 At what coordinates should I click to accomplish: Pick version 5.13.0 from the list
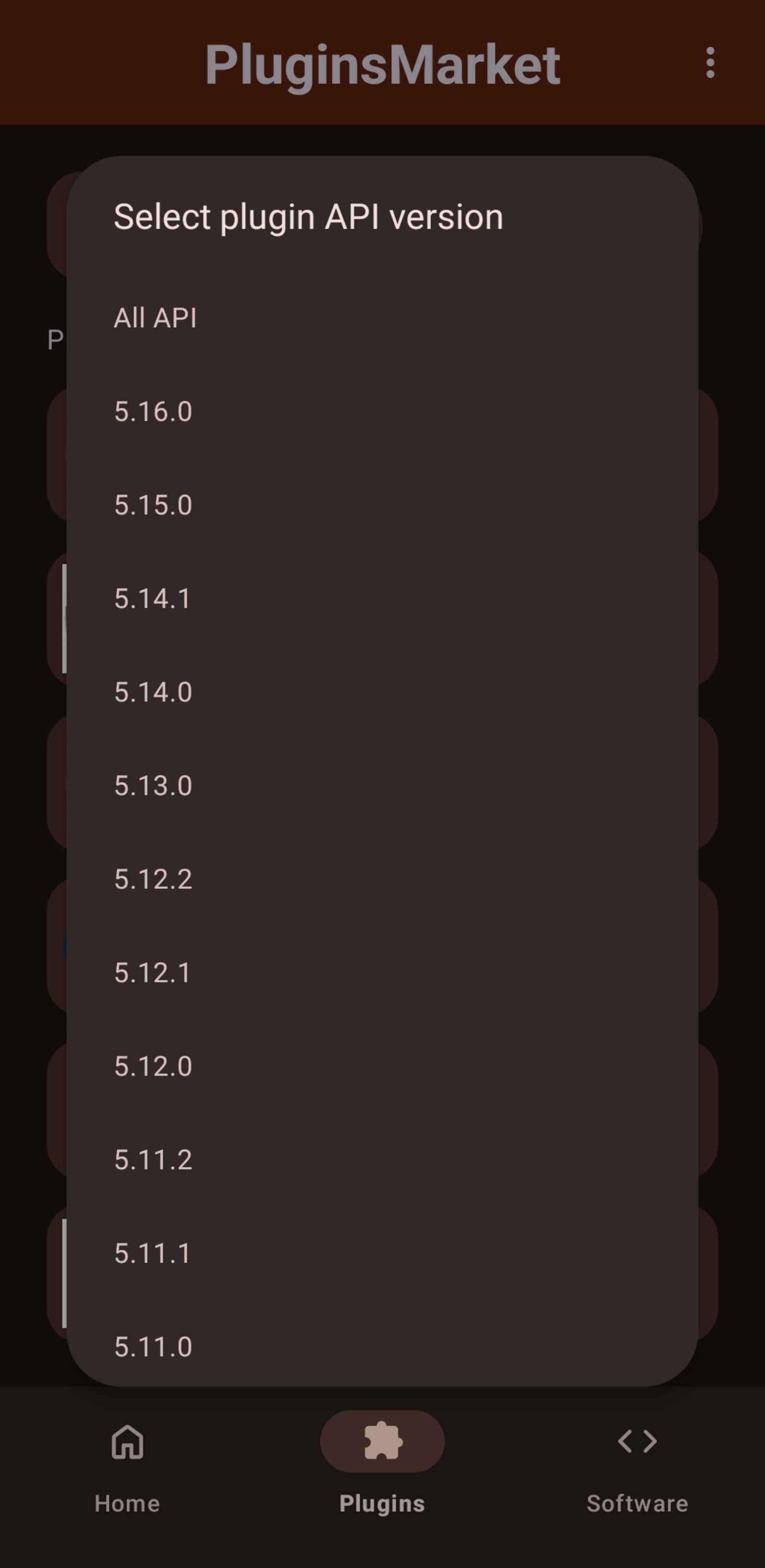[x=153, y=785]
